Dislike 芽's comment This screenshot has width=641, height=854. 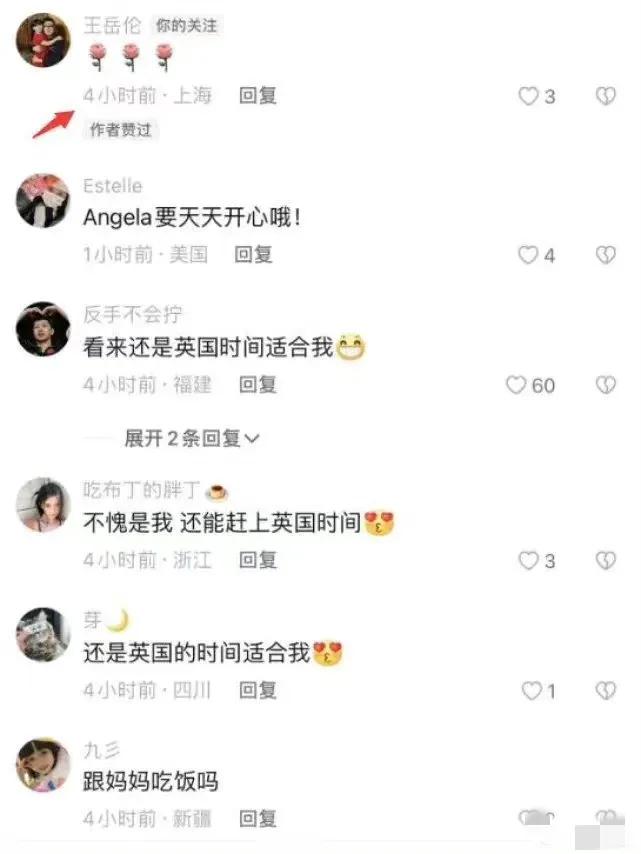click(x=605, y=690)
